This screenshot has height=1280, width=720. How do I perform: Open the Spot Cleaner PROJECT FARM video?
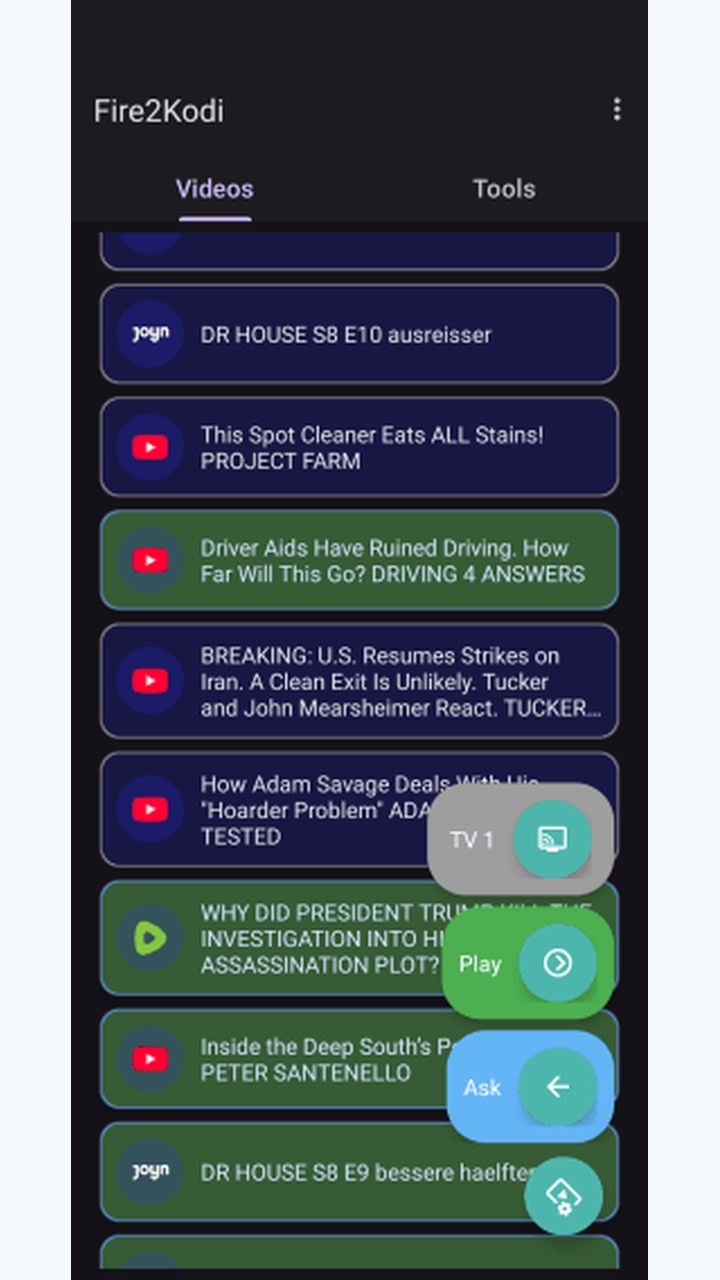(359, 447)
